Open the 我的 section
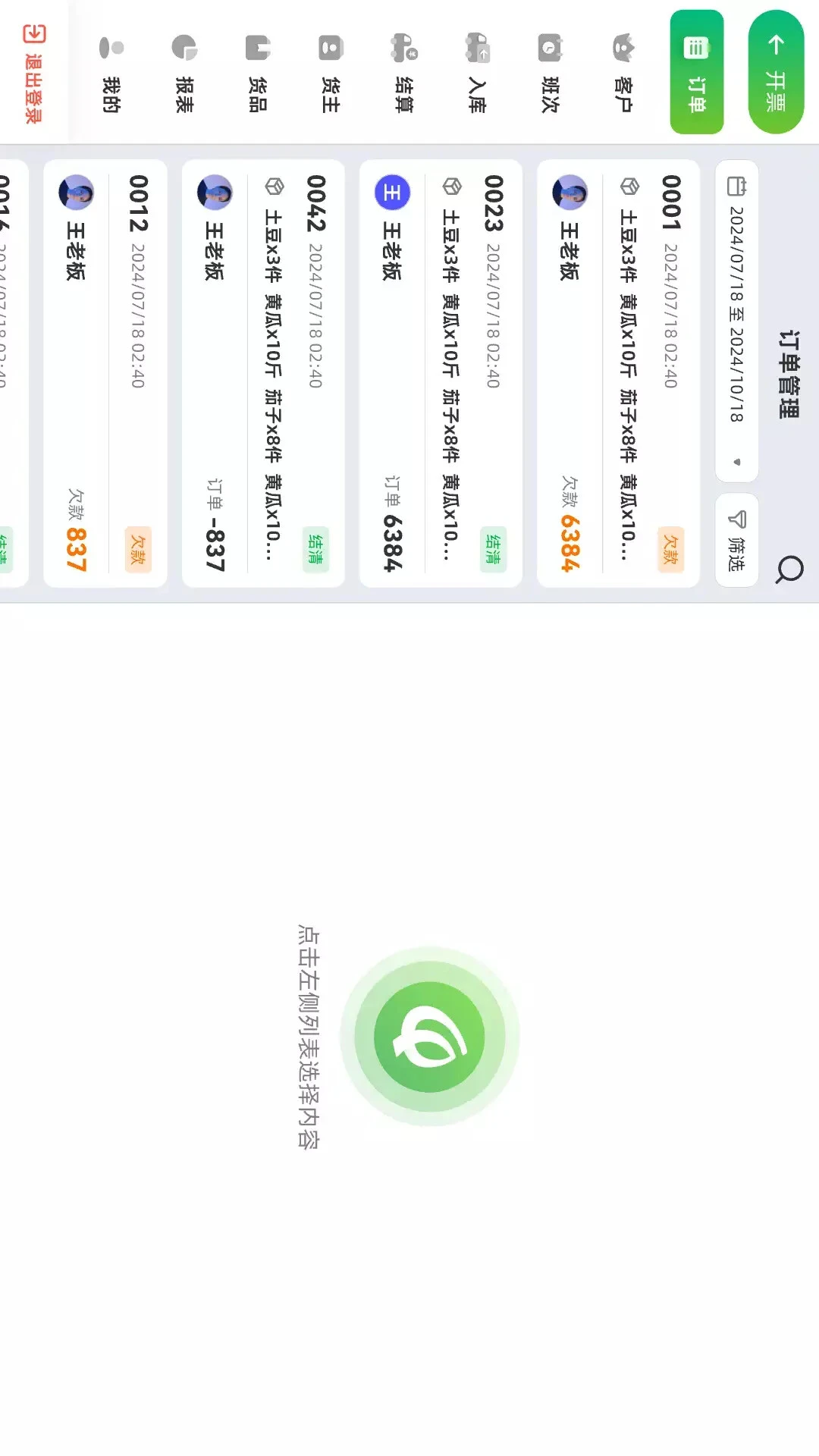Viewport: 819px width, 1456px height. pos(111,73)
